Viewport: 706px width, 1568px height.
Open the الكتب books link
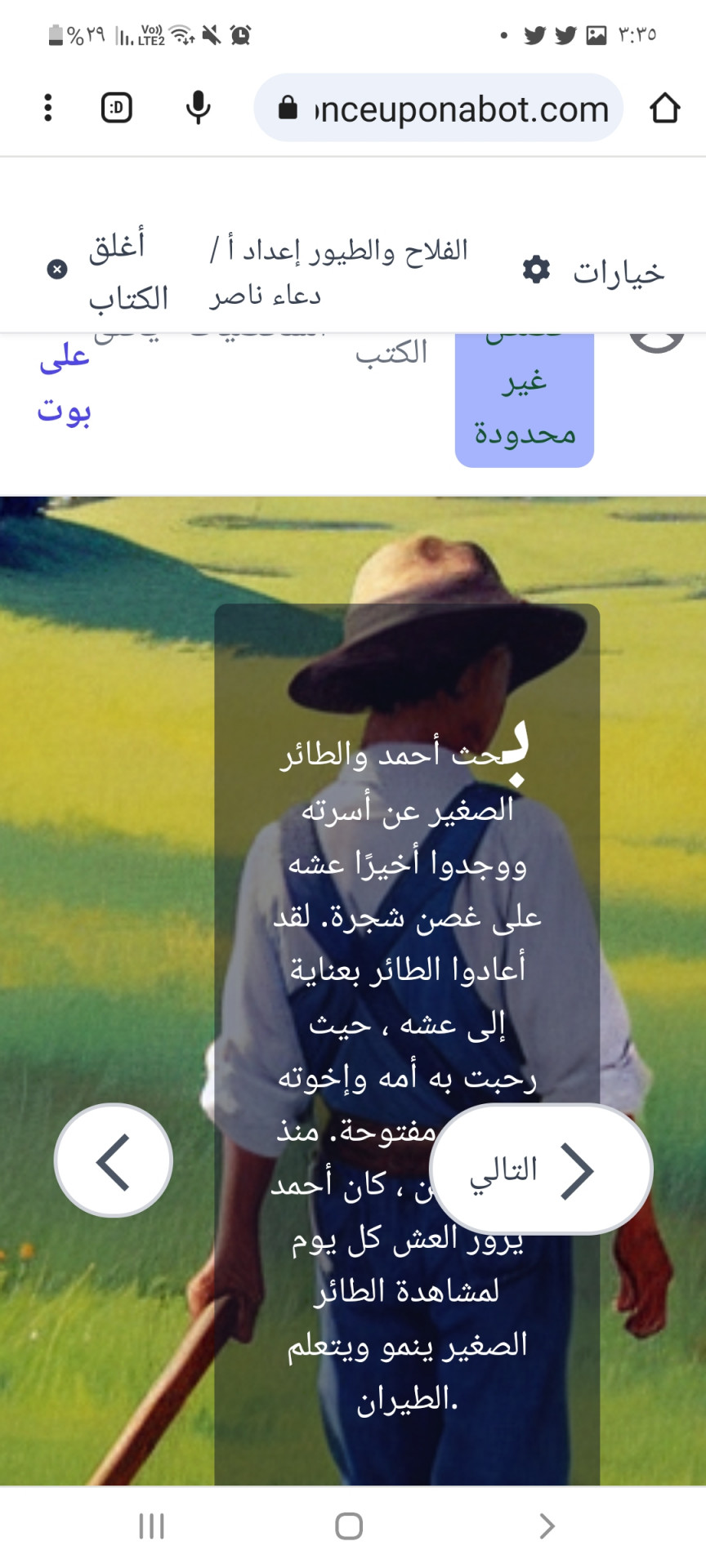pos(391,353)
